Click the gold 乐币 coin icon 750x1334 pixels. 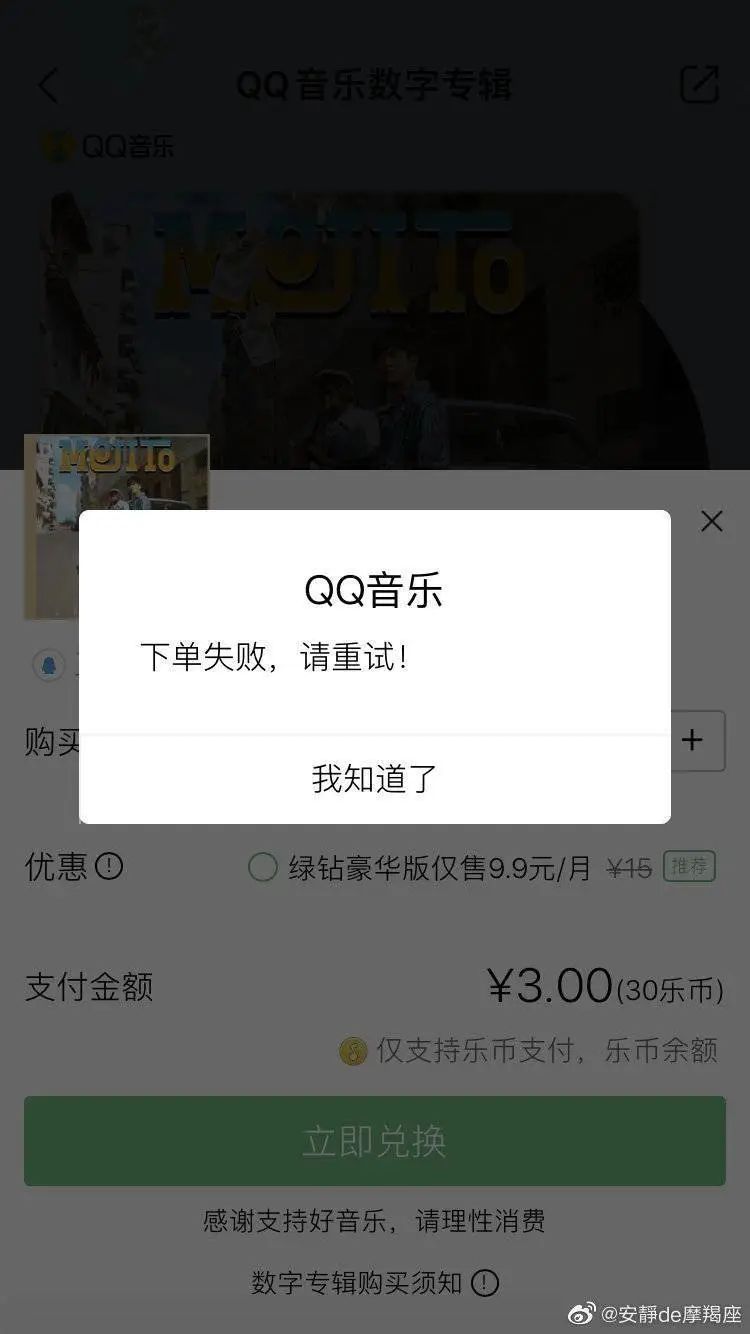pos(351,1053)
